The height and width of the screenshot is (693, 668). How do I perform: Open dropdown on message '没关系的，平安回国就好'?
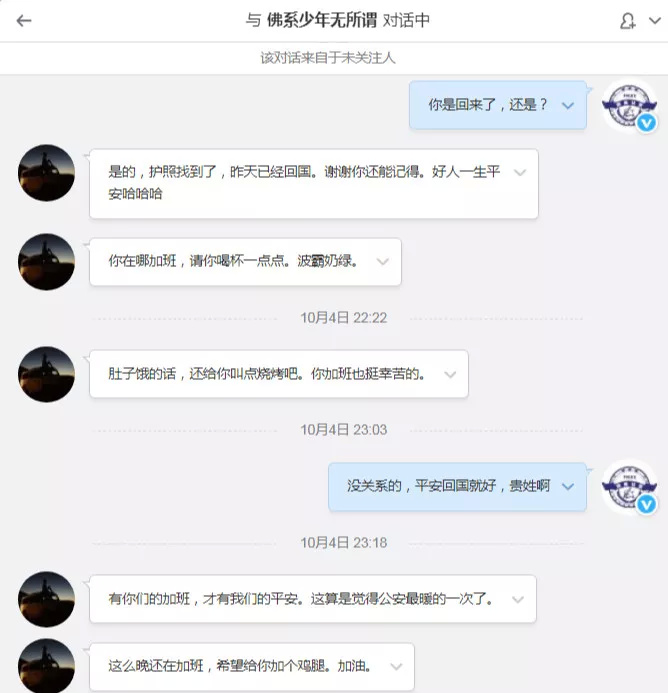tap(568, 487)
